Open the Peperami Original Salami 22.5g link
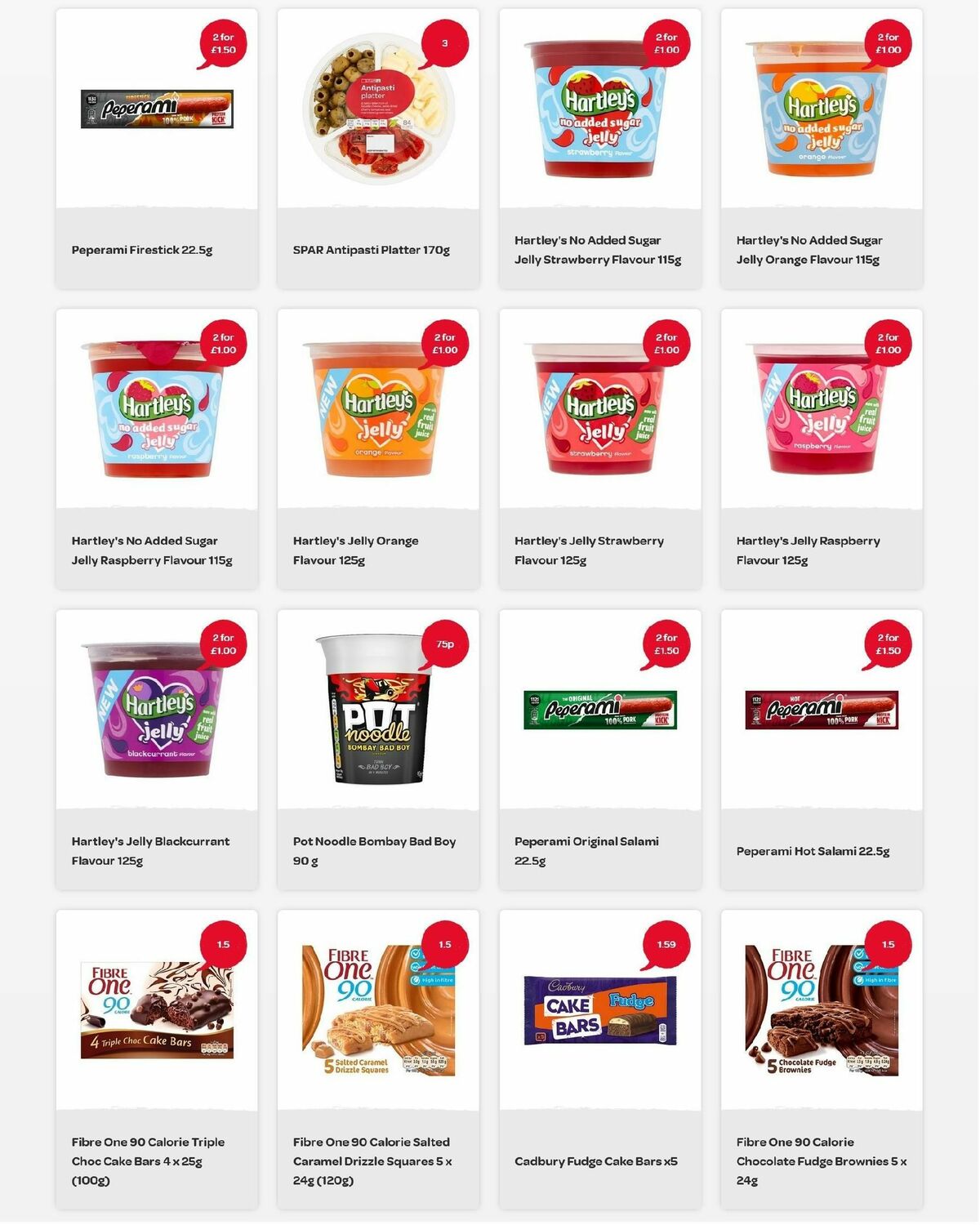This screenshot has height=1225, width=980. pos(586,849)
